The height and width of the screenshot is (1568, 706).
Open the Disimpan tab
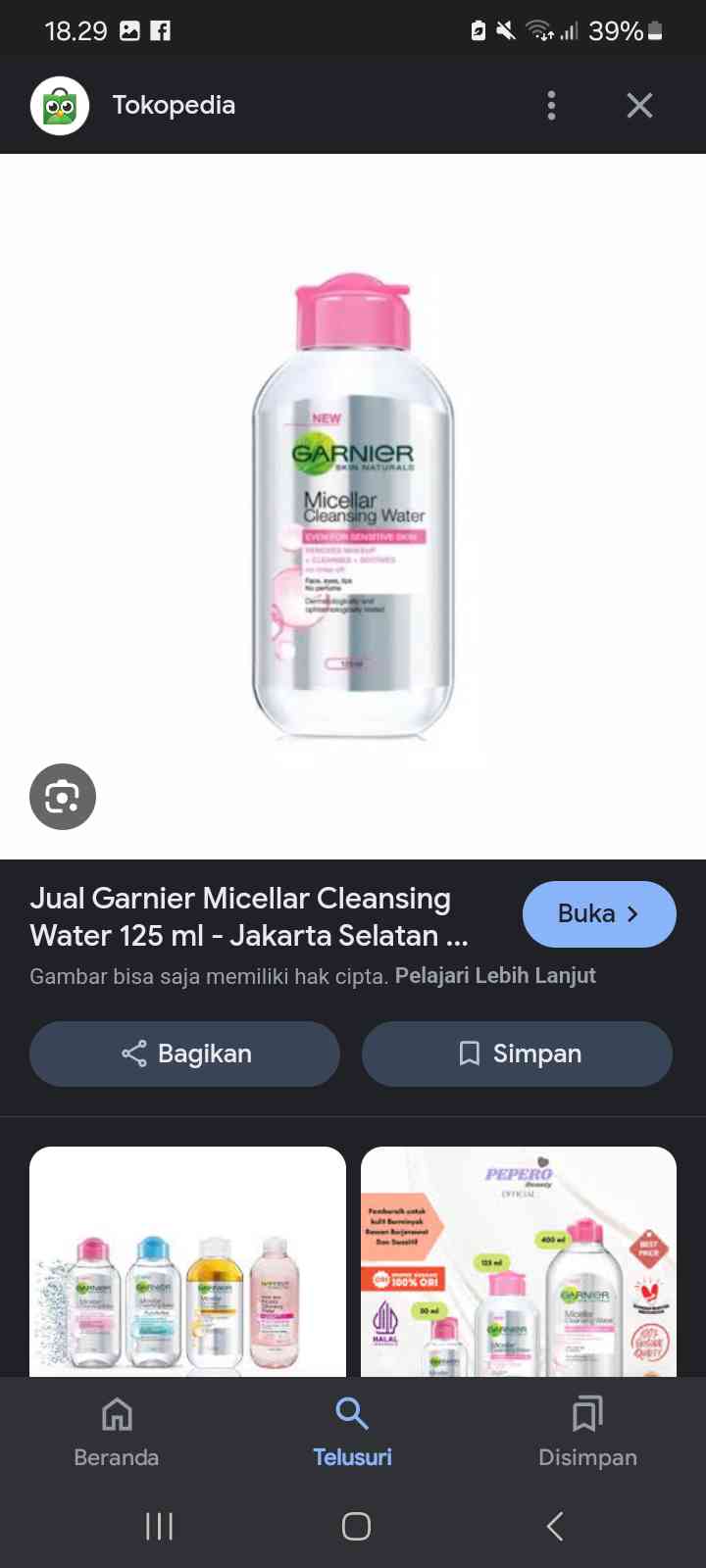click(x=587, y=1432)
